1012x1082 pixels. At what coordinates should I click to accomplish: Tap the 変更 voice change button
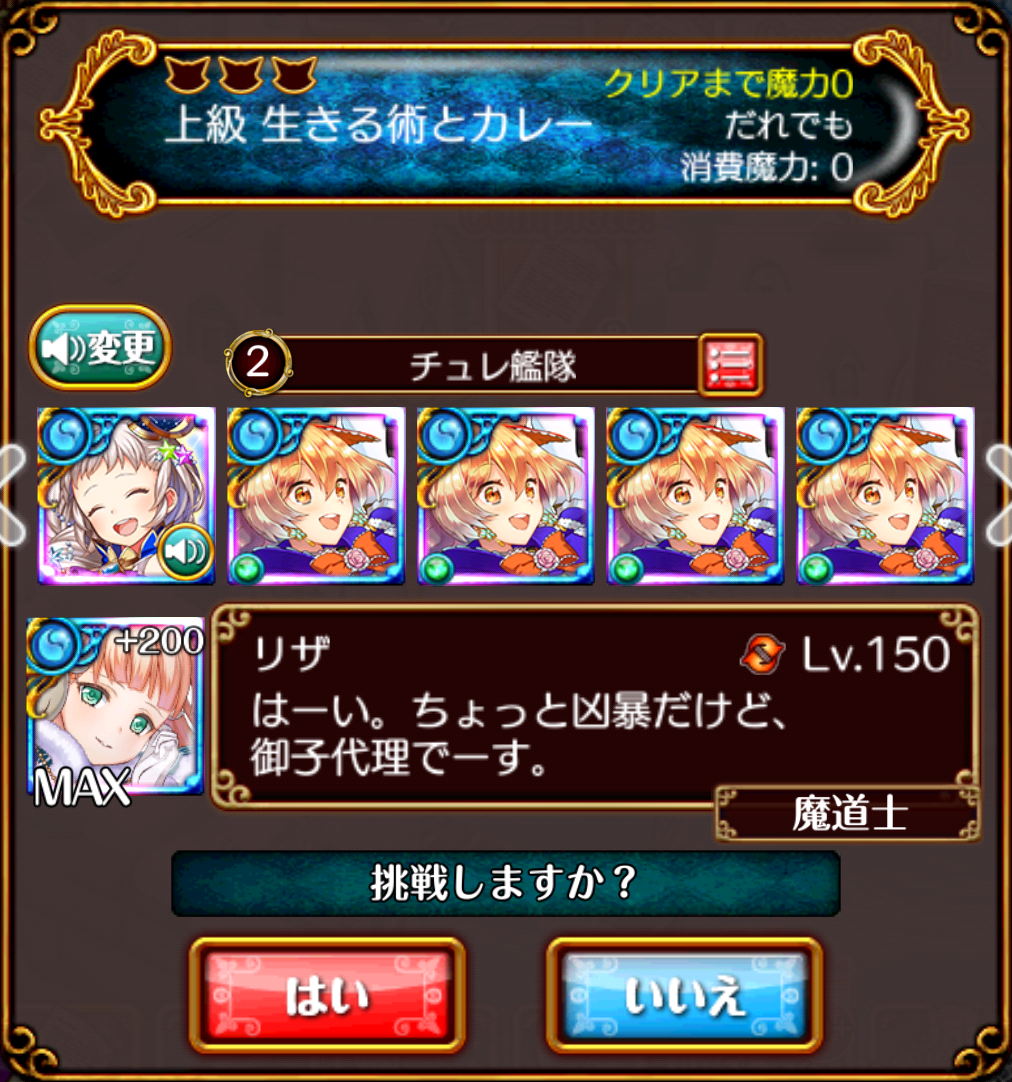coord(100,348)
